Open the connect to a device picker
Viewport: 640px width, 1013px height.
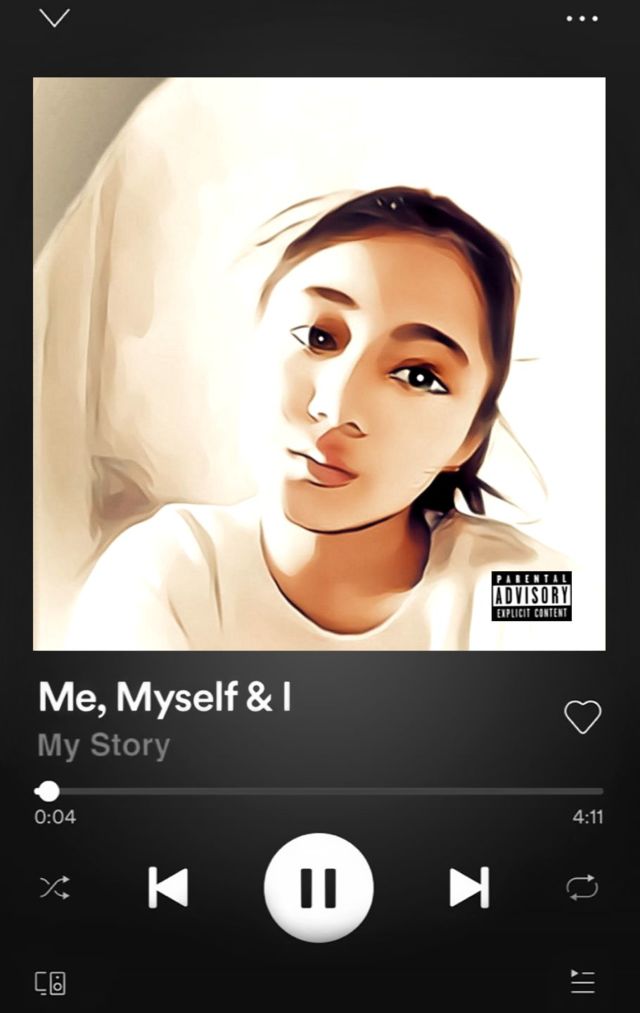tap(50, 982)
